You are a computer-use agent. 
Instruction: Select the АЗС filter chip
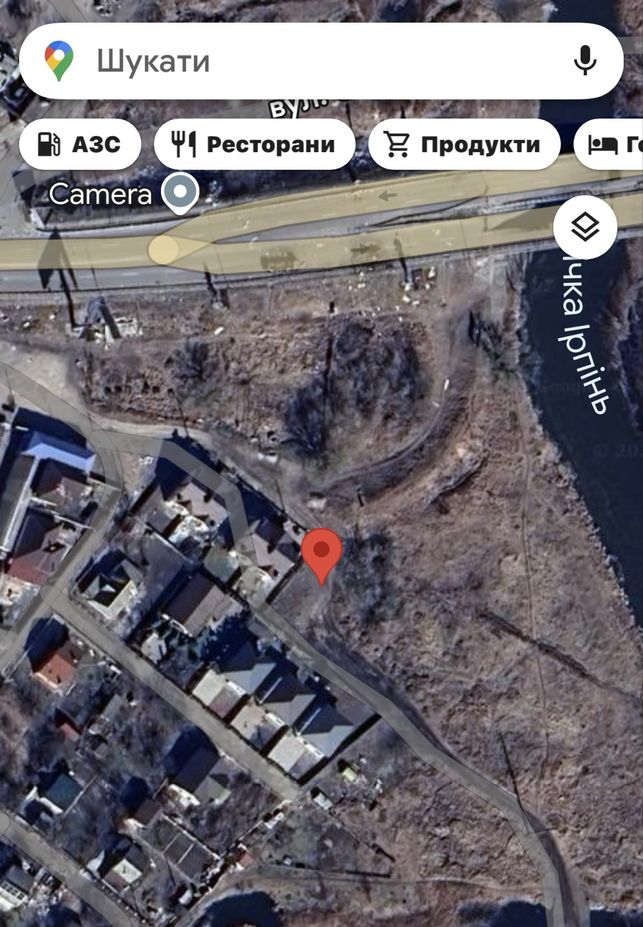[x=79, y=144]
